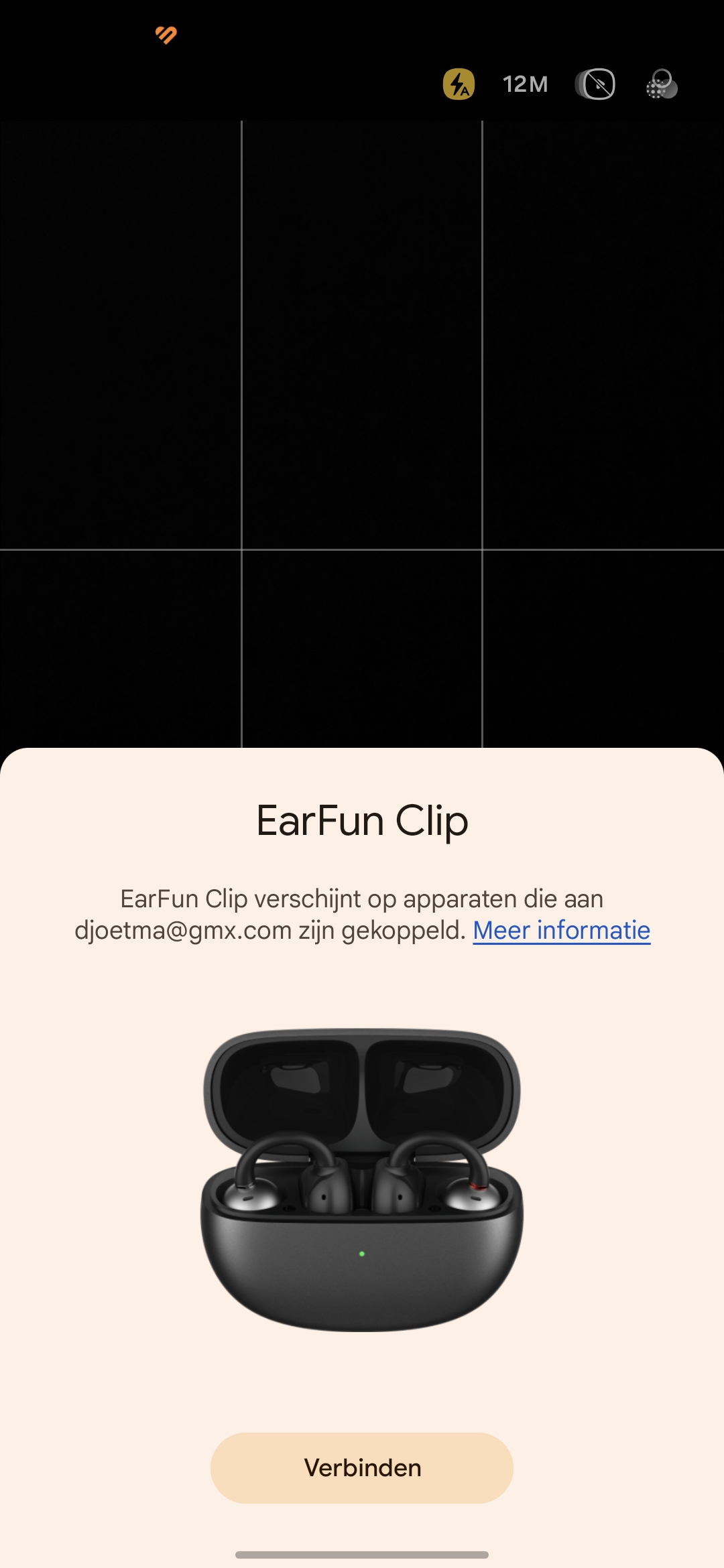Tap Verbinden to pair EarFun Clip
724x1568 pixels.
[x=362, y=1467]
